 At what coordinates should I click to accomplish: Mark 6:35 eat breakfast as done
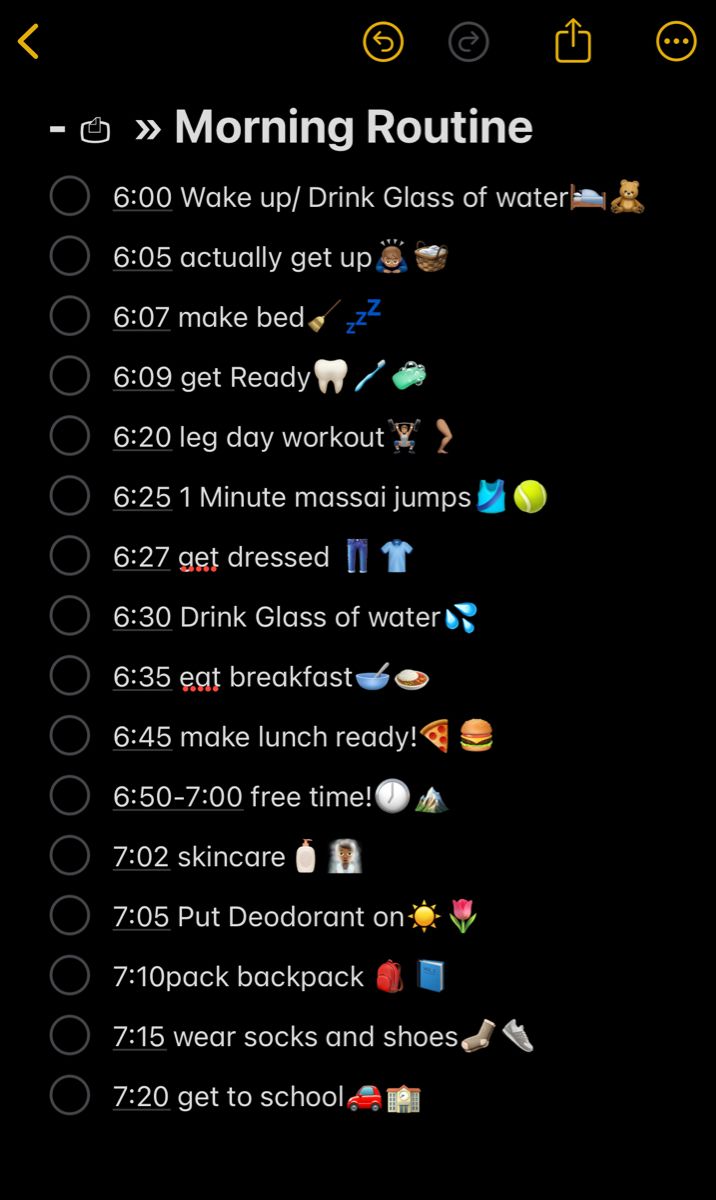point(70,676)
